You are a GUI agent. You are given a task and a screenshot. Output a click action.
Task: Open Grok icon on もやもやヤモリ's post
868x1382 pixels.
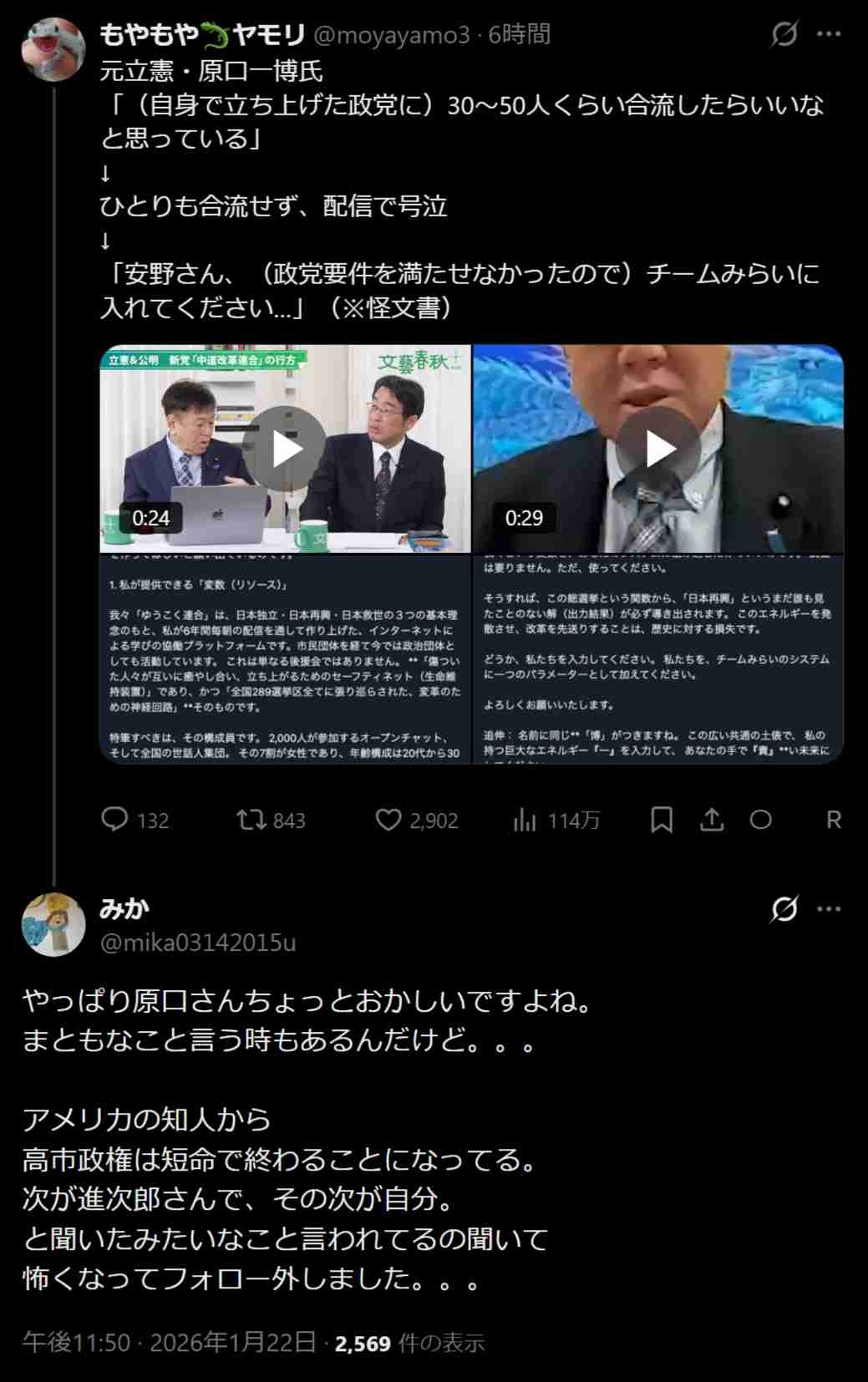point(784,34)
